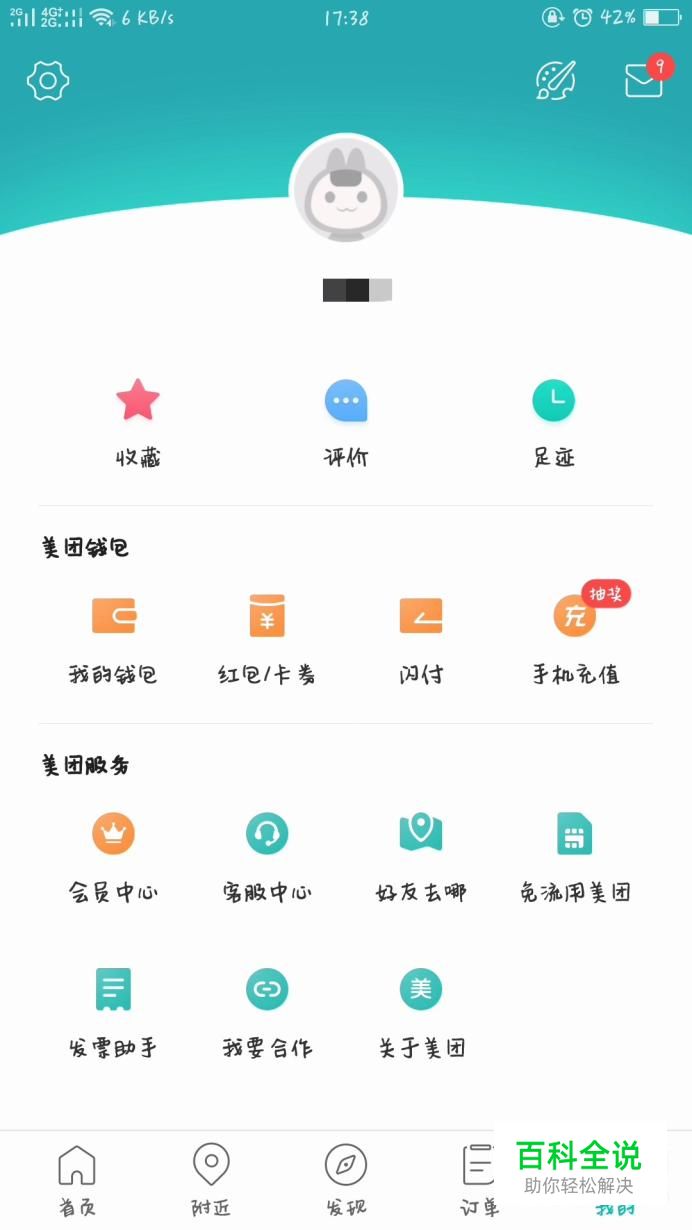Open 发票助手
Image resolution: width=692 pixels, height=1230 pixels.
[x=113, y=1011]
